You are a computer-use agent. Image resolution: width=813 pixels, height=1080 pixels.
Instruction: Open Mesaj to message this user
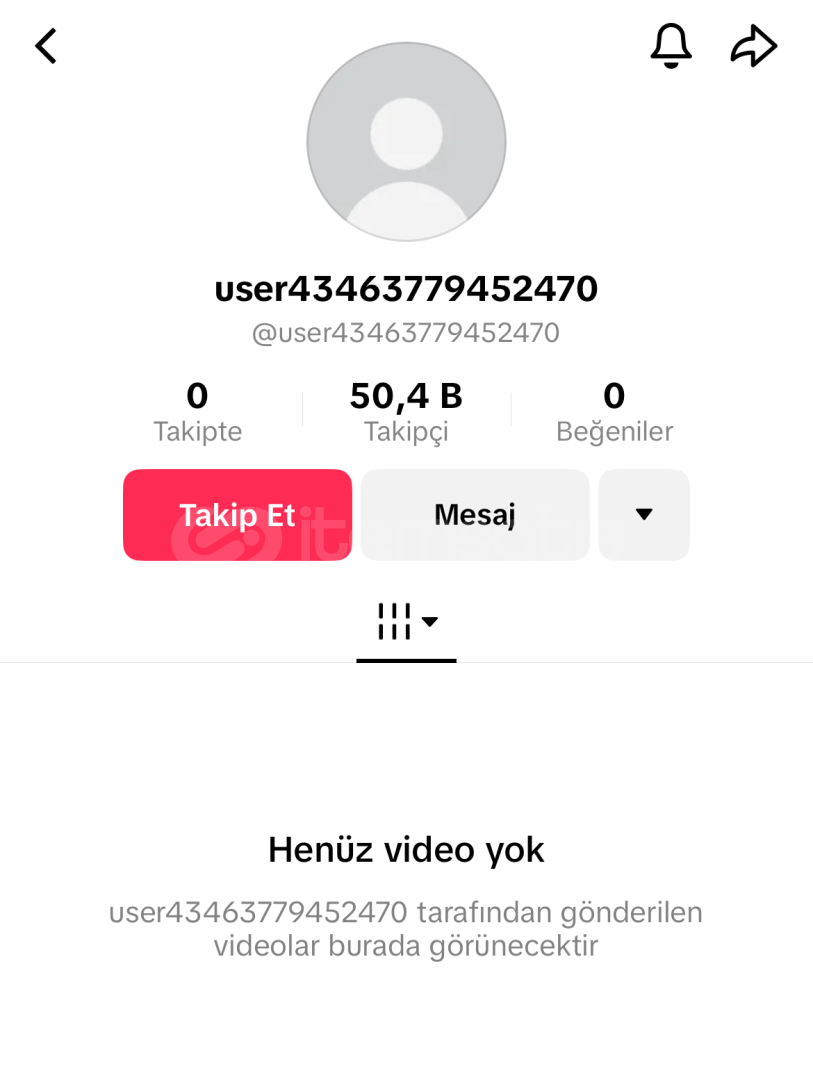[475, 515]
